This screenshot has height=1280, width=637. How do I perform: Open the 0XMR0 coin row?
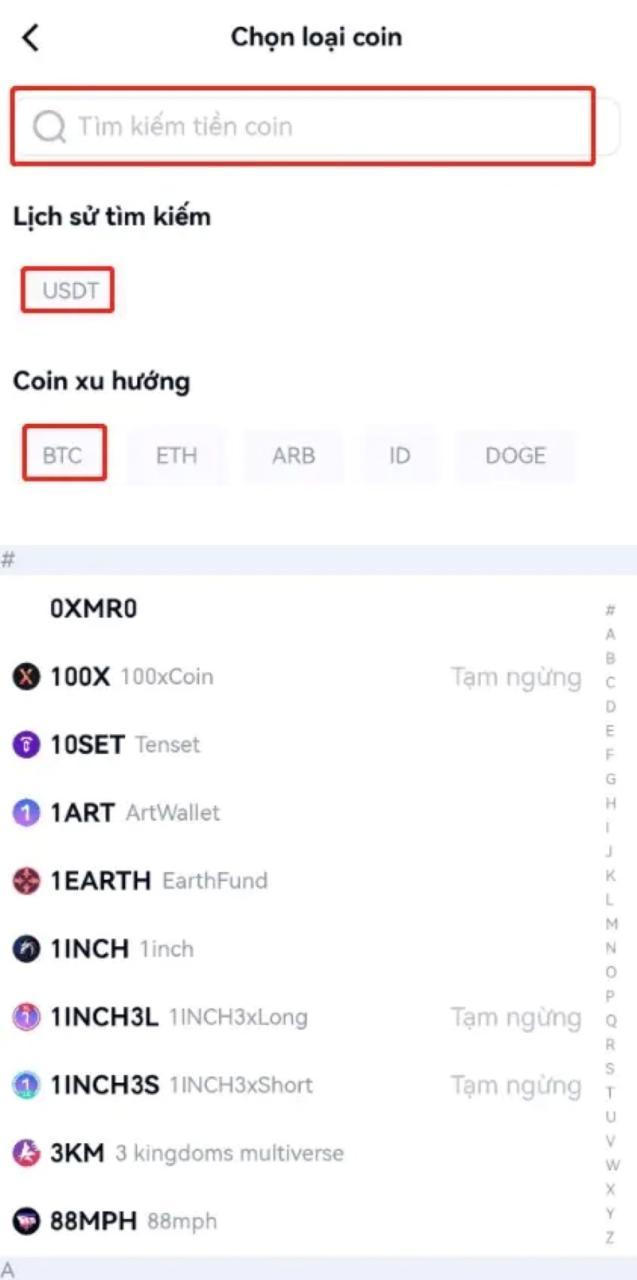pyautogui.click(x=300, y=608)
